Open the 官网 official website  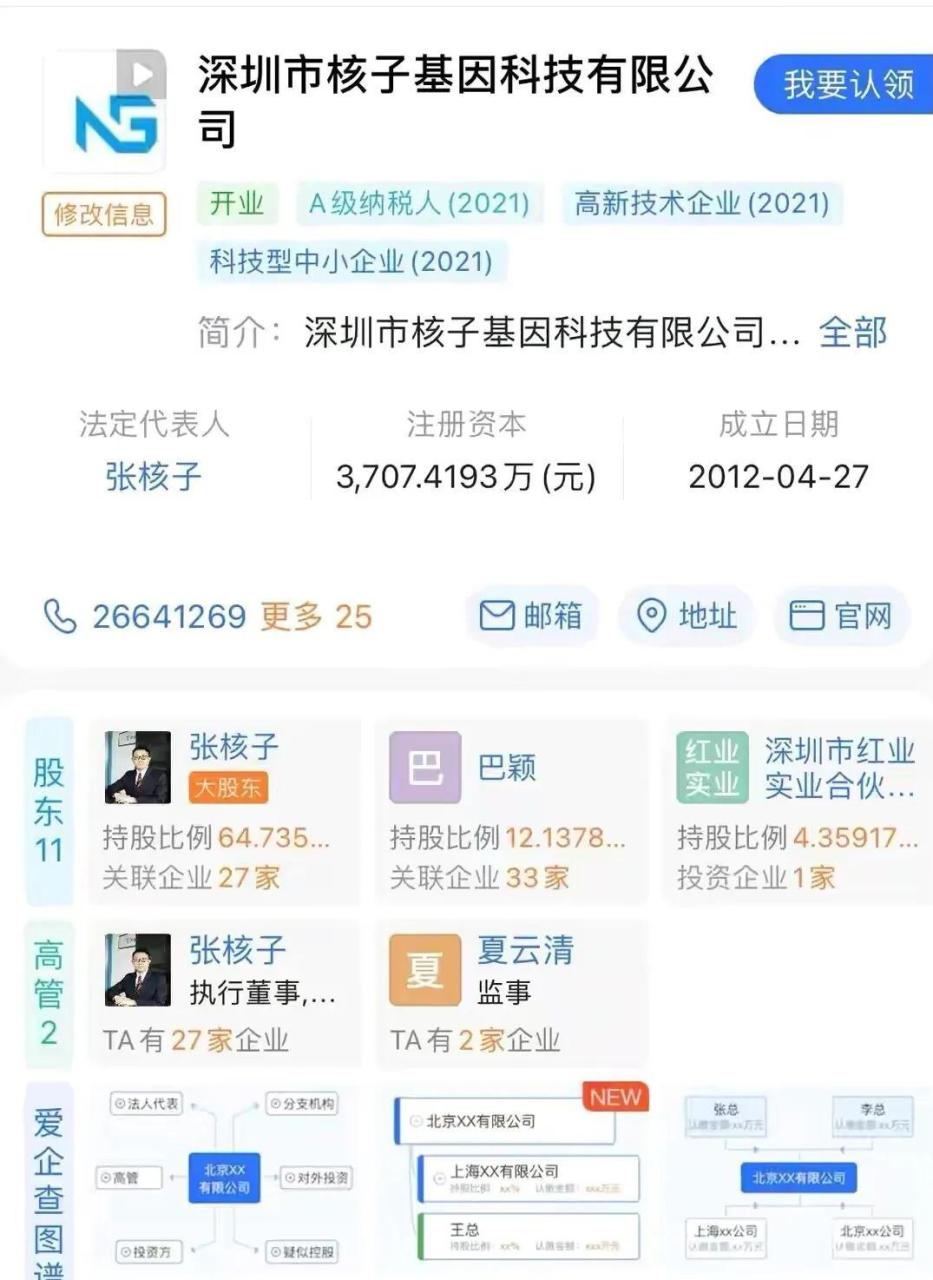pyautogui.click(x=841, y=616)
